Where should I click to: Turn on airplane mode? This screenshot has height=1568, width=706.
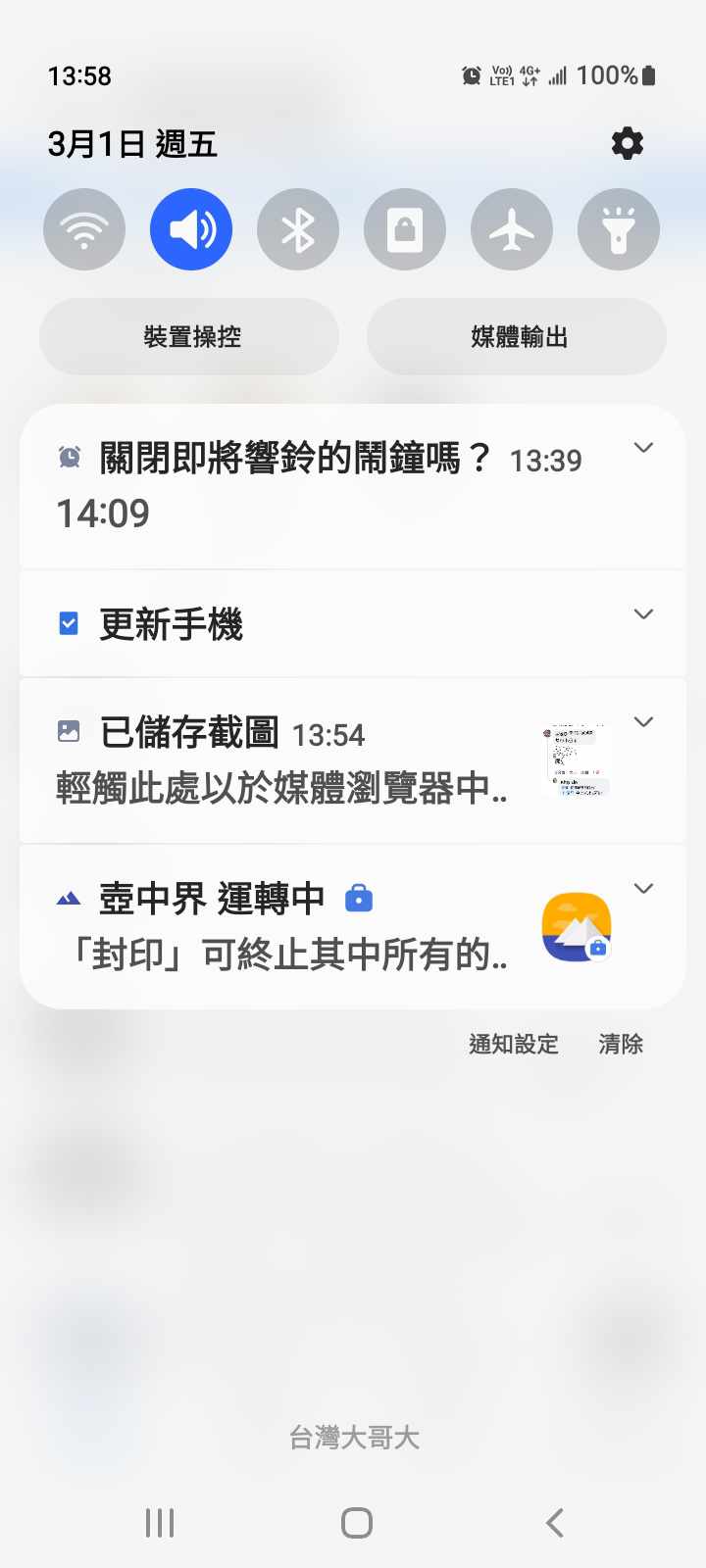click(x=512, y=229)
